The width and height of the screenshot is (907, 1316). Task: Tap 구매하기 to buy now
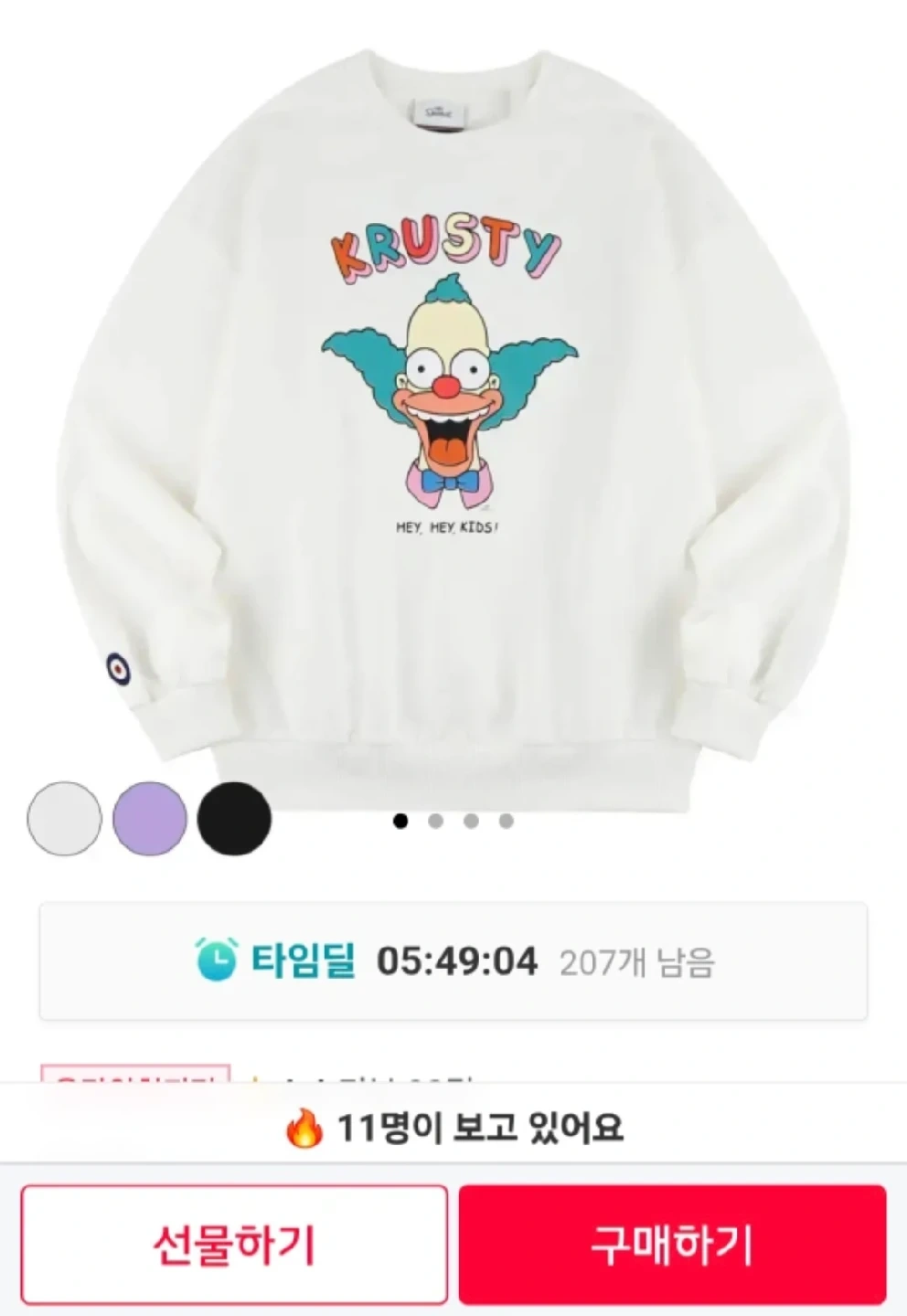click(672, 1244)
